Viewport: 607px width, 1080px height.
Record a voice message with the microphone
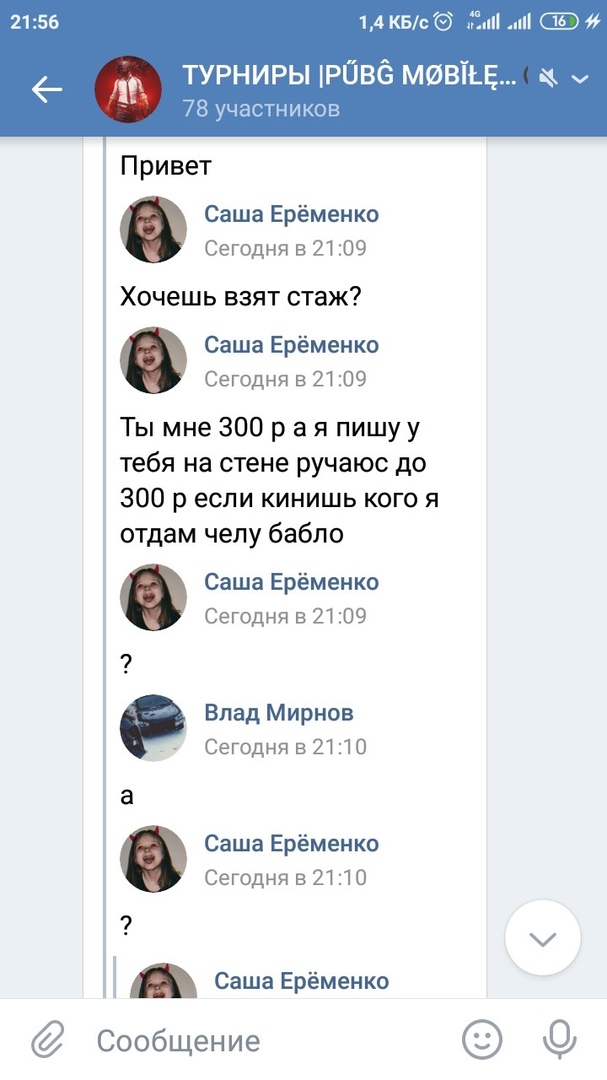(559, 1040)
